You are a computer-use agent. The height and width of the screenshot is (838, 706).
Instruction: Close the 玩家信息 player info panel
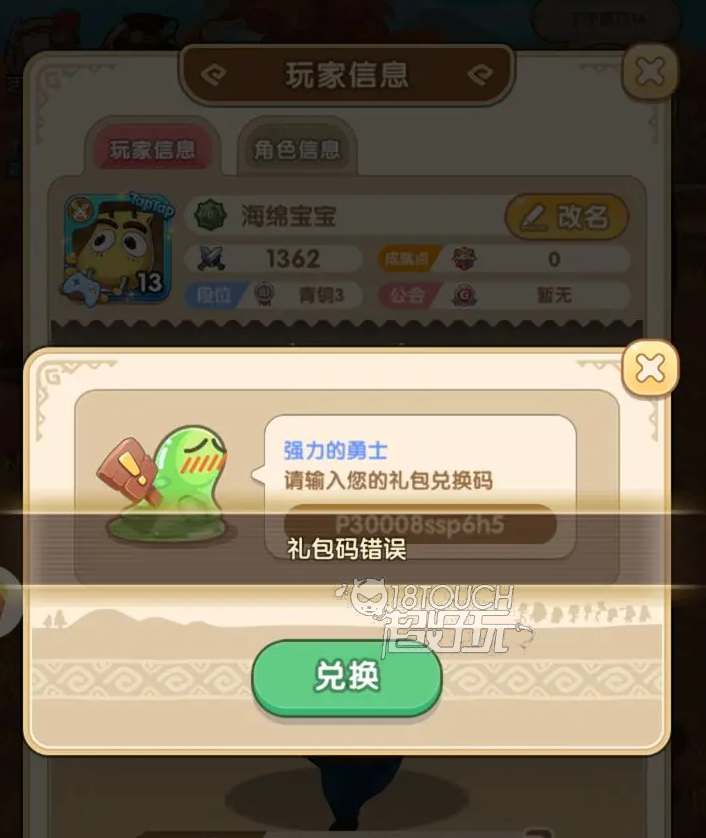point(650,71)
